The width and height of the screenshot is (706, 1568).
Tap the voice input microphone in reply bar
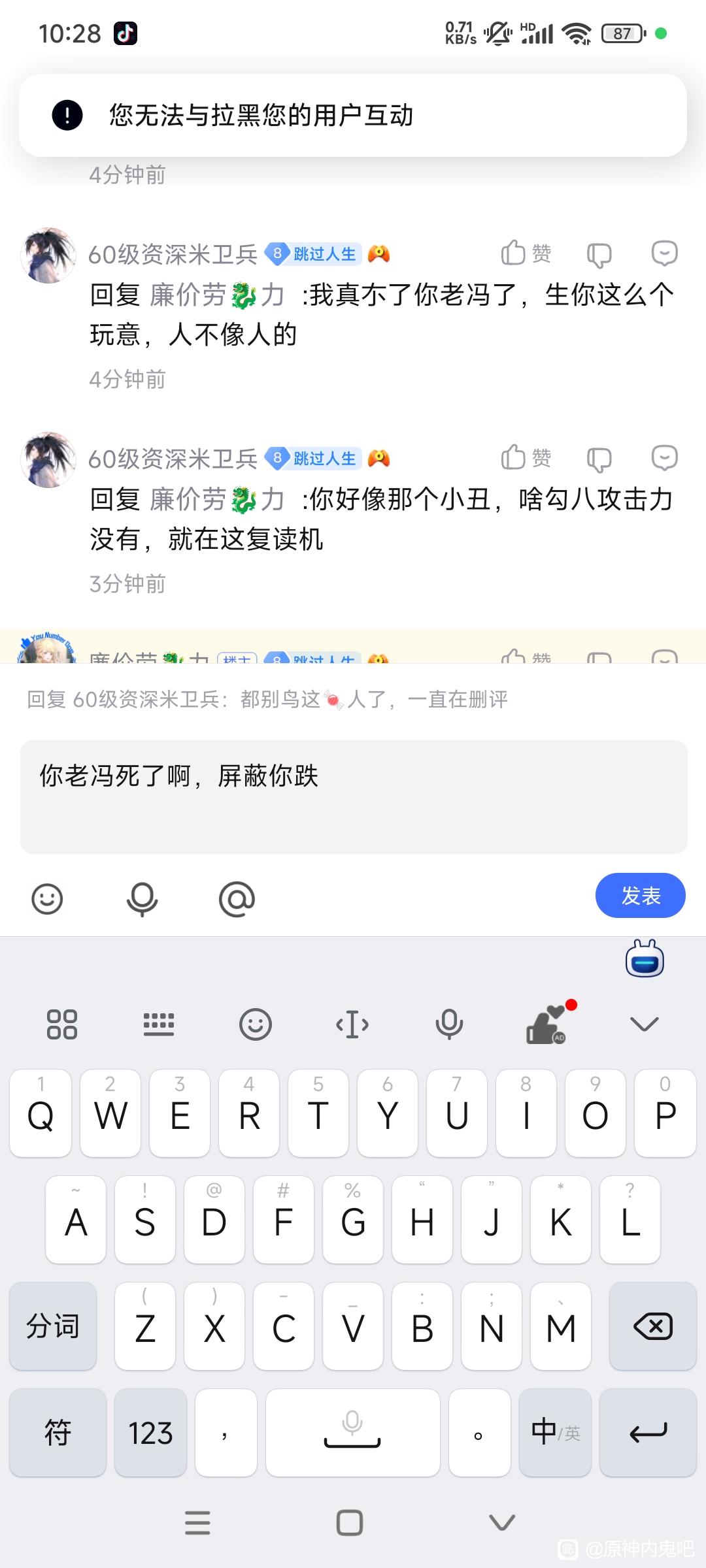[x=142, y=899]
